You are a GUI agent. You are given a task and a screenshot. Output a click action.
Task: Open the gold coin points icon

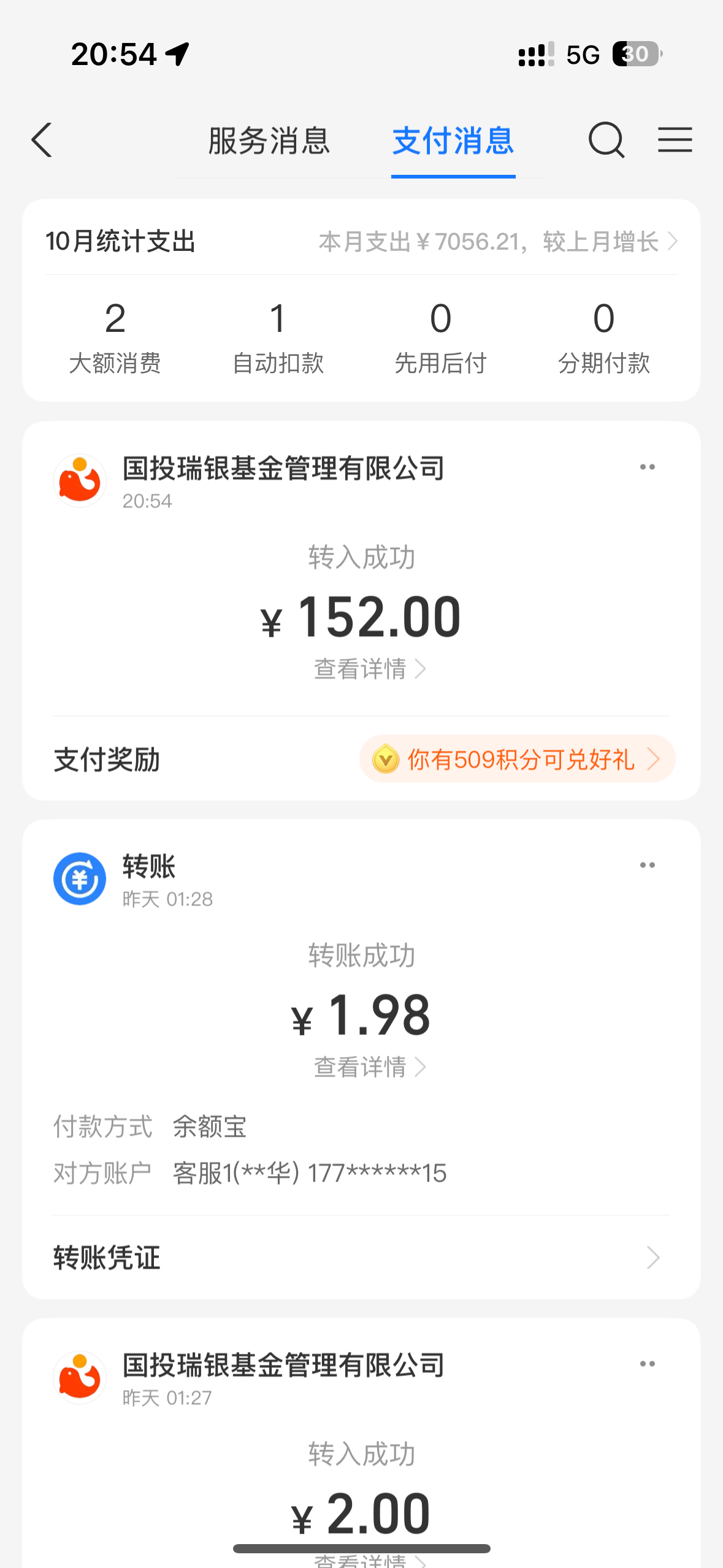click(x=385, y=759)
